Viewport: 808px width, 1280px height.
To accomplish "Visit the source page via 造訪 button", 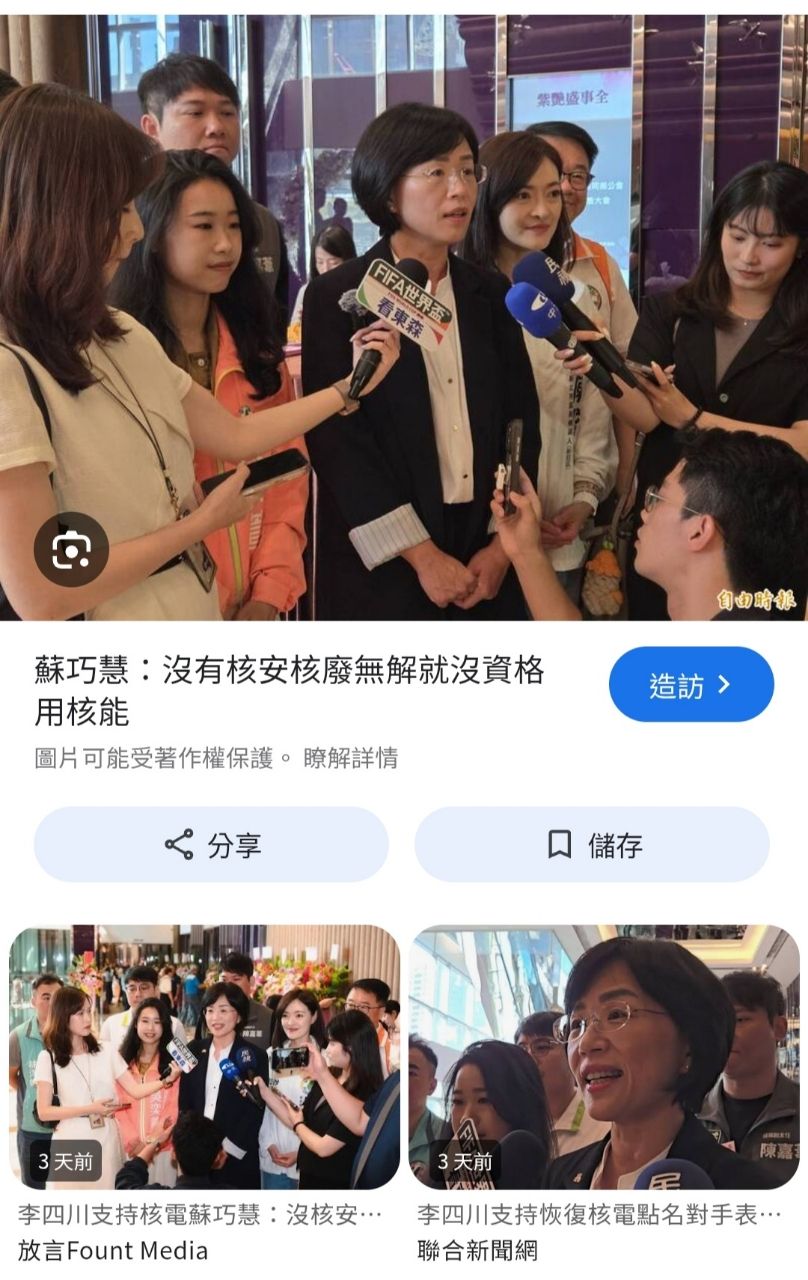I will tap(691, 685).
